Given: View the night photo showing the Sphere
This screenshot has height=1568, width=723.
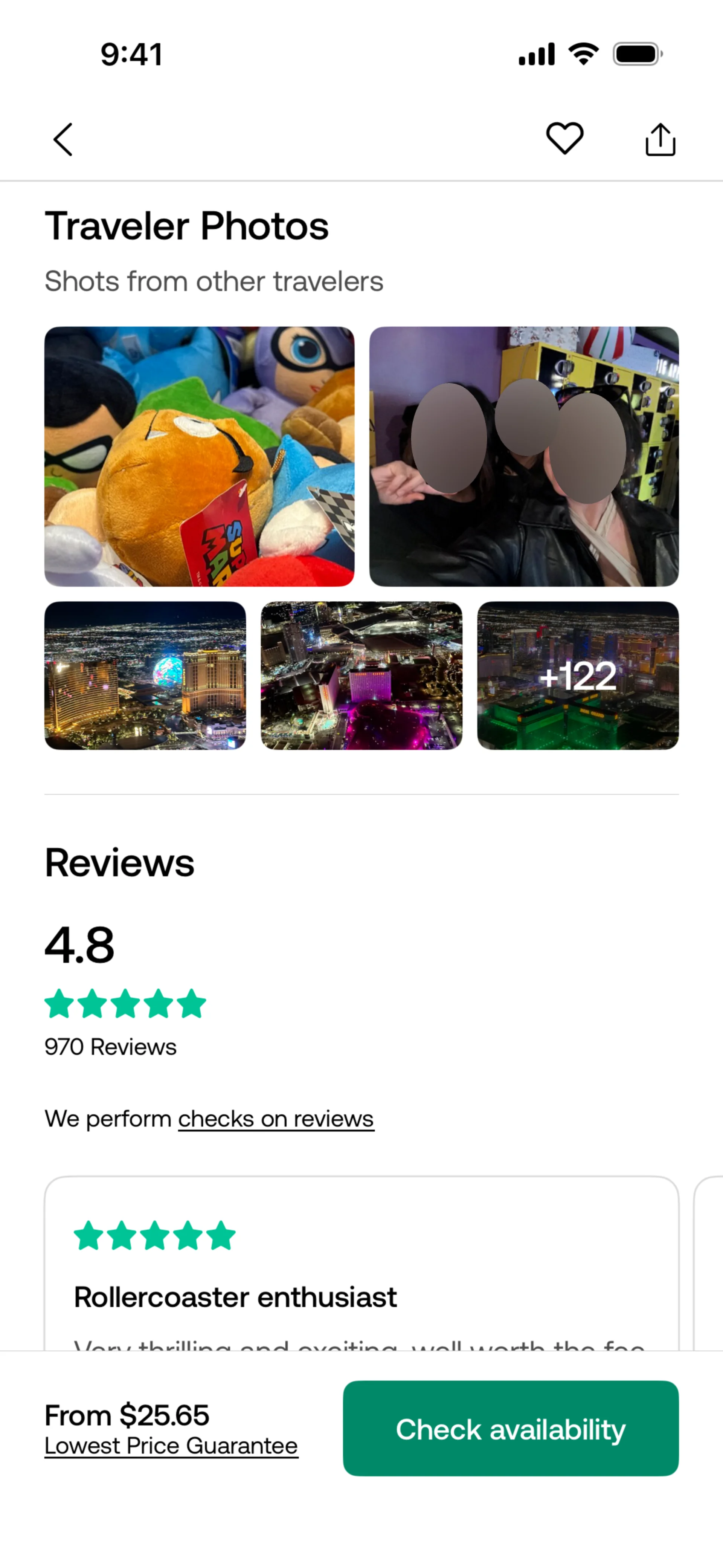Looking at the screenshot, I should 145,675.
